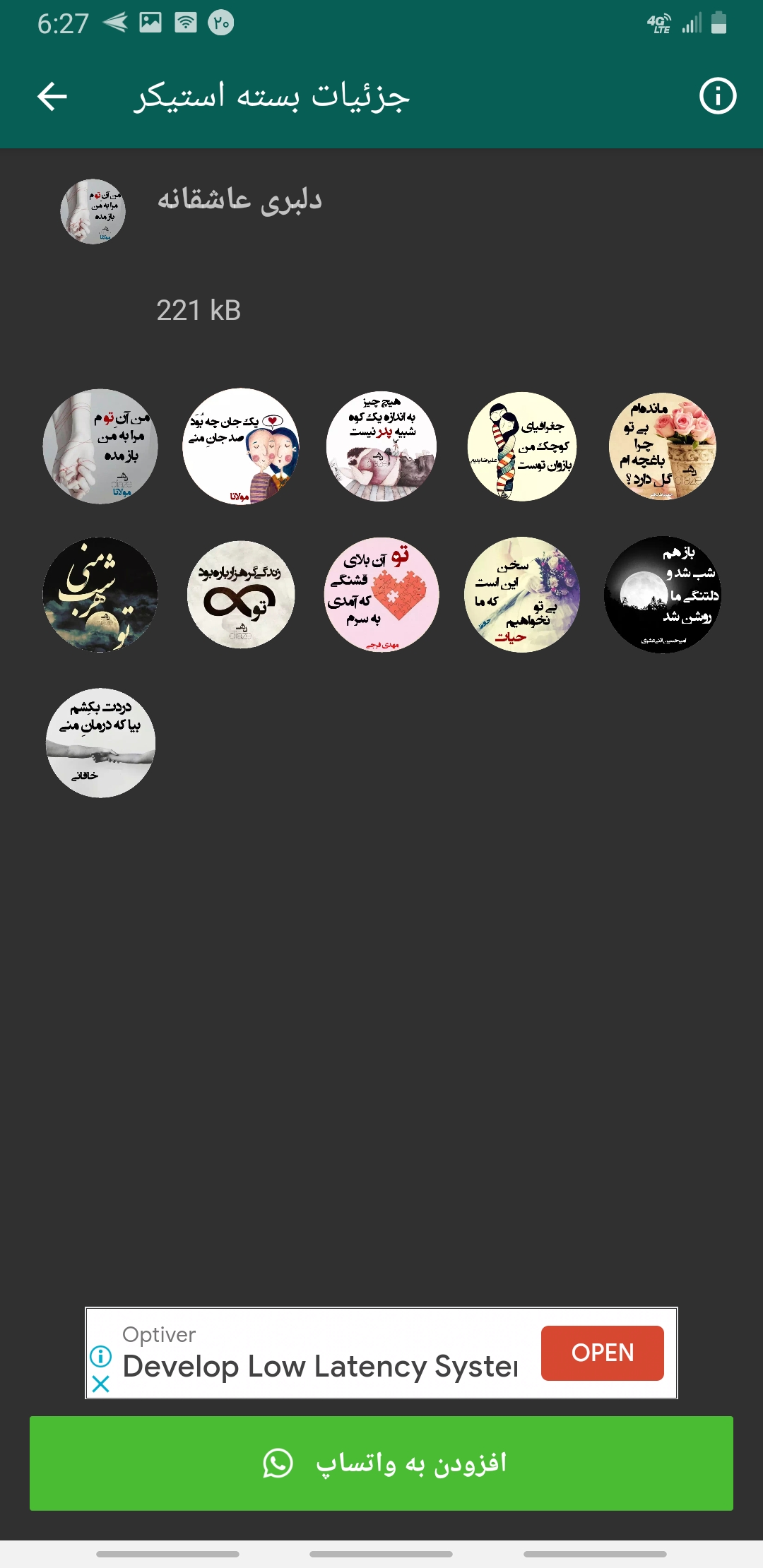View the pink roses sticker

[x=663, y=446]
